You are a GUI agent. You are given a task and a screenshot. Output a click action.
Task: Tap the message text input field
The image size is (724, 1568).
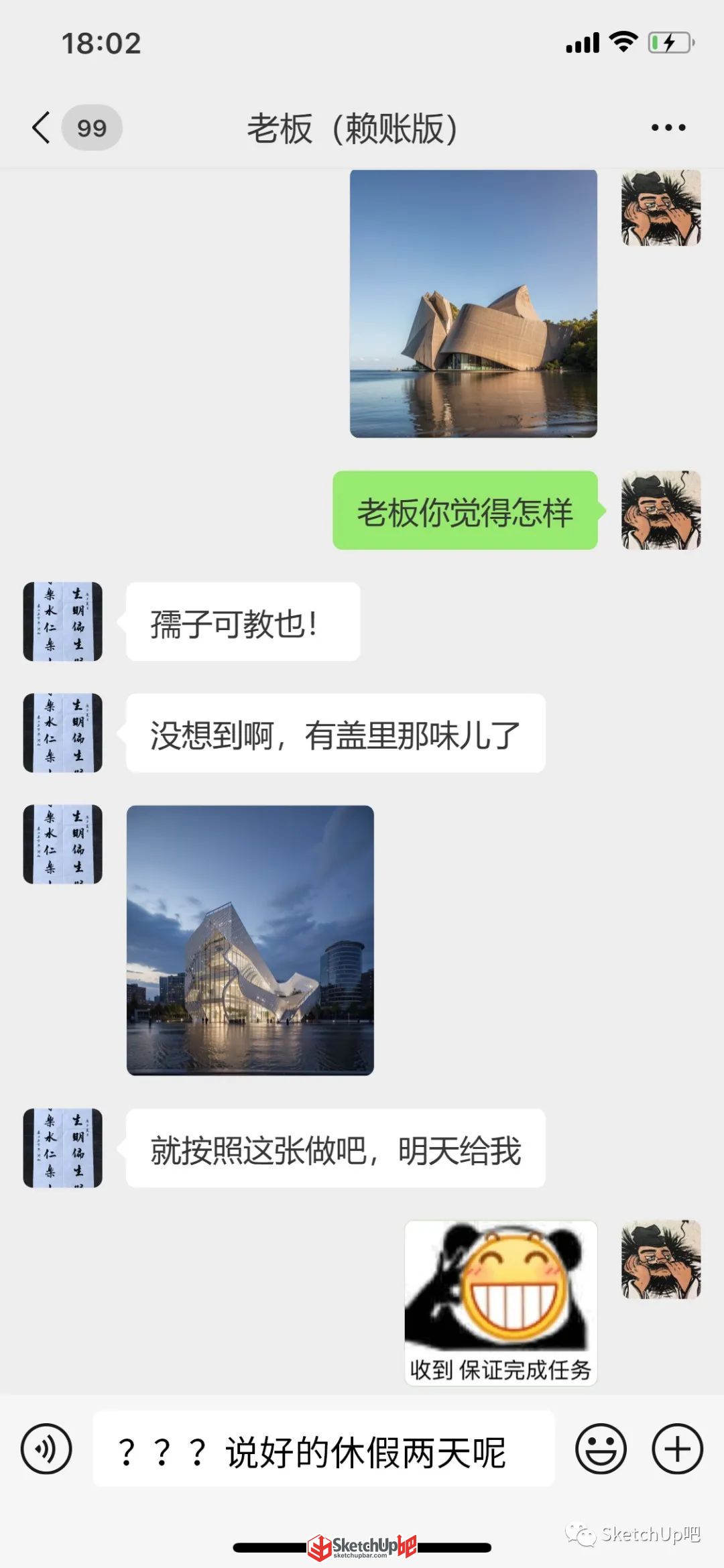(x=323, y=1448)
